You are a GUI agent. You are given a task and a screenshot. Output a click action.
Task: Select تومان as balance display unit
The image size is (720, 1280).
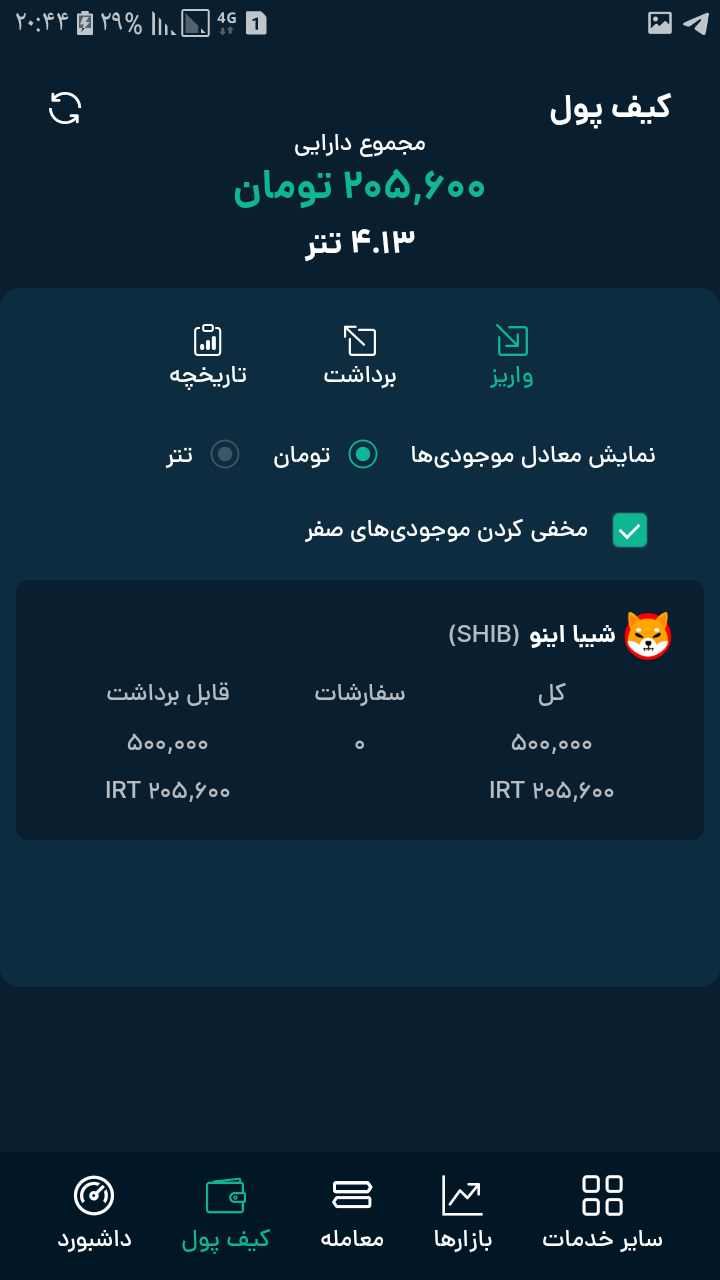pos(326,455)
